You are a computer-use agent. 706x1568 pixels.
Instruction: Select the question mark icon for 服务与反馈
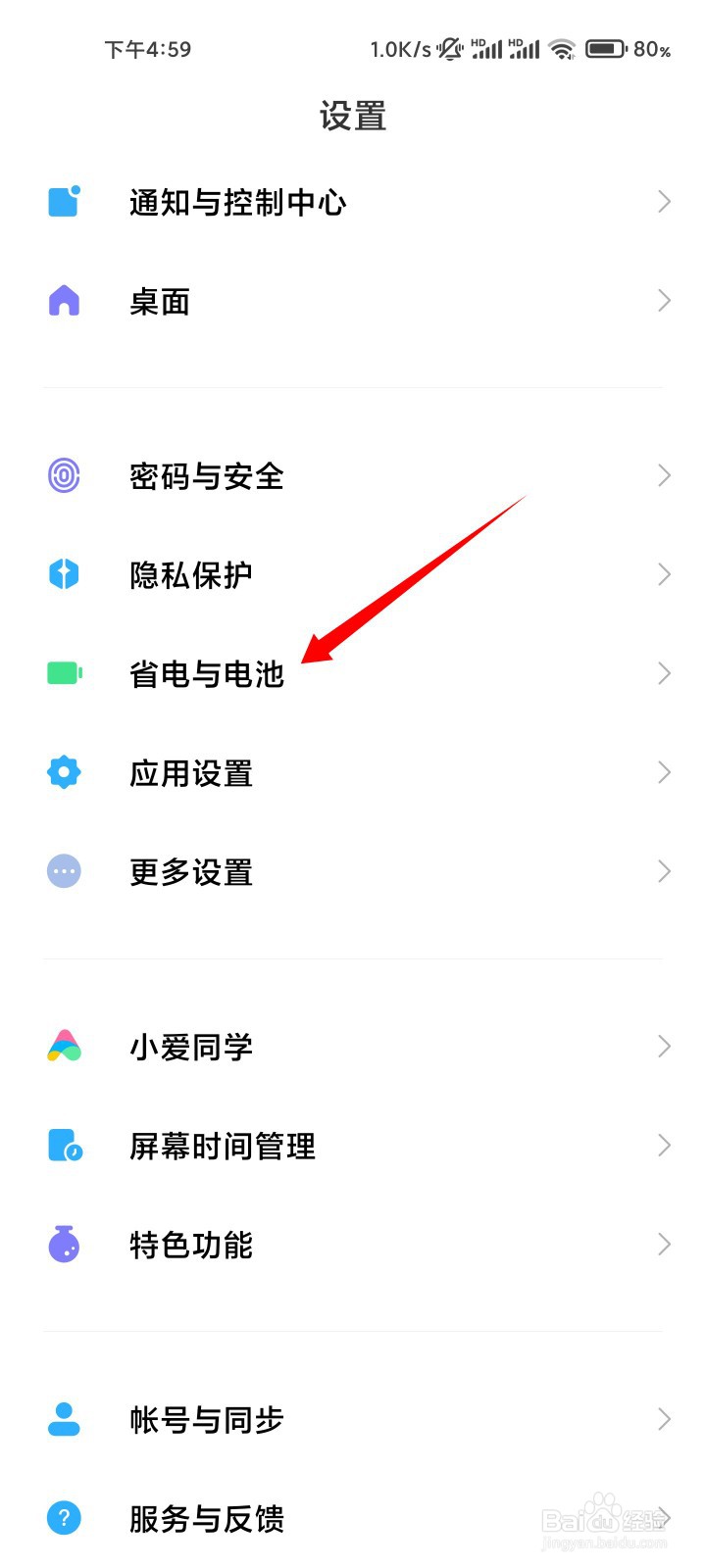pyautogui.click(x=63, y=1518)
